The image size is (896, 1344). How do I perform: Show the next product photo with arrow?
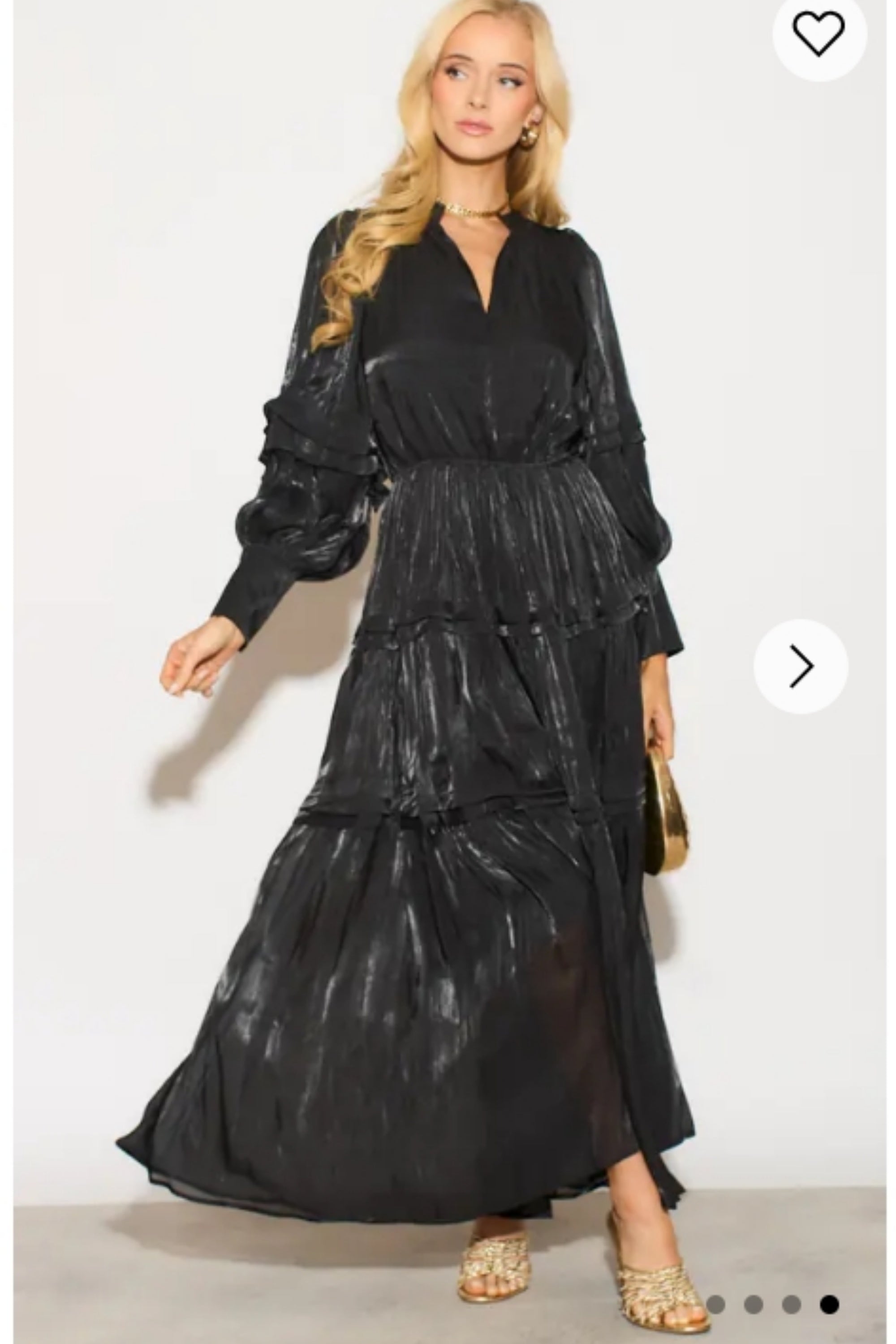pyautogui.click(x=801, y=666)
